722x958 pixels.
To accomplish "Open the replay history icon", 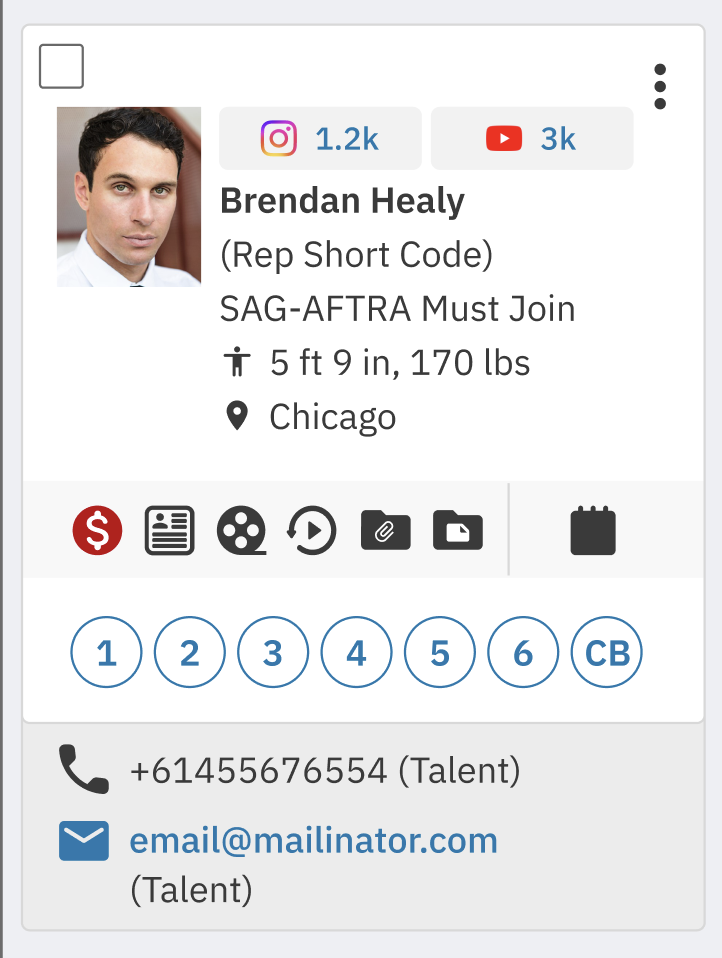I will (x=312, y=530).
